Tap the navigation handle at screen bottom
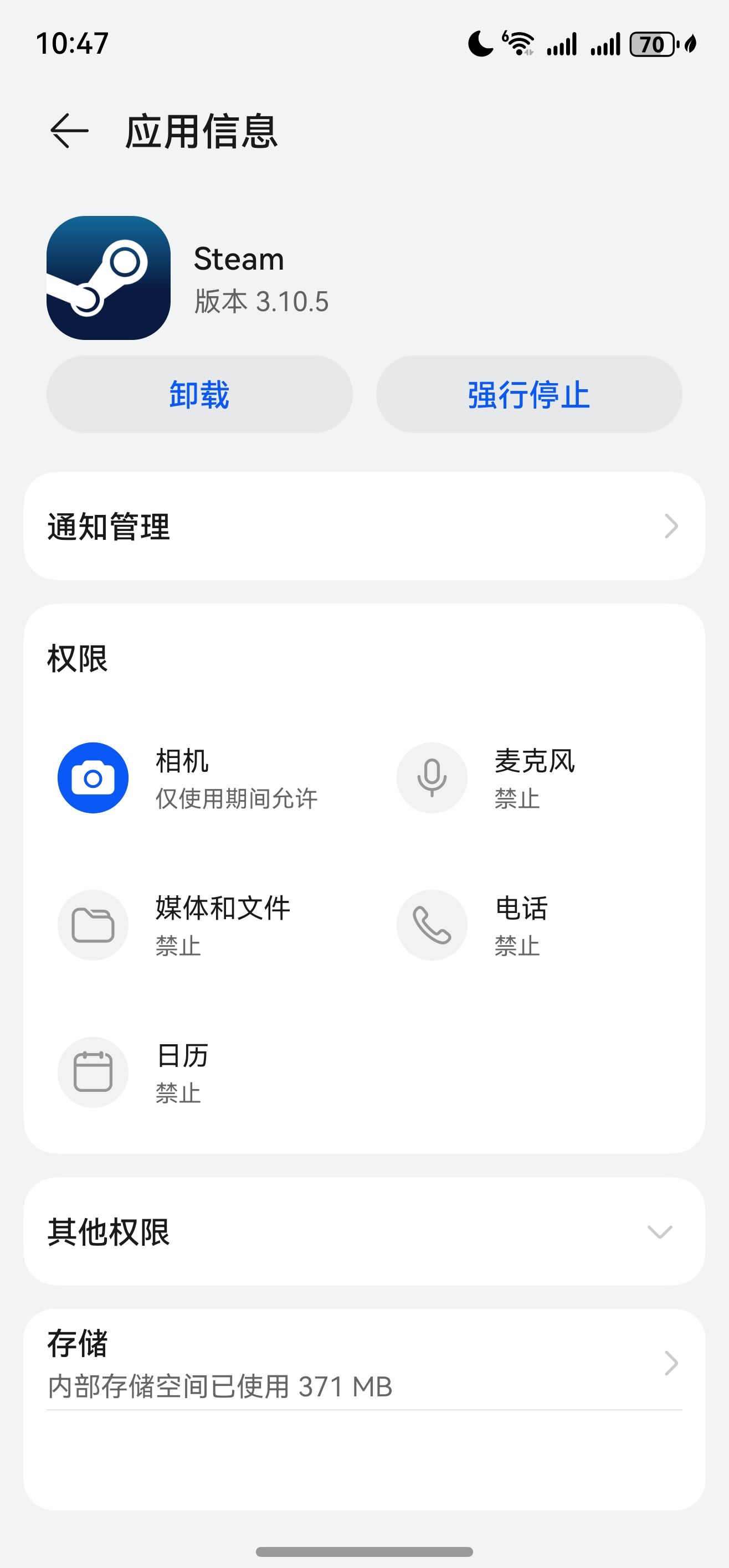 click(x=364, y=1551)
